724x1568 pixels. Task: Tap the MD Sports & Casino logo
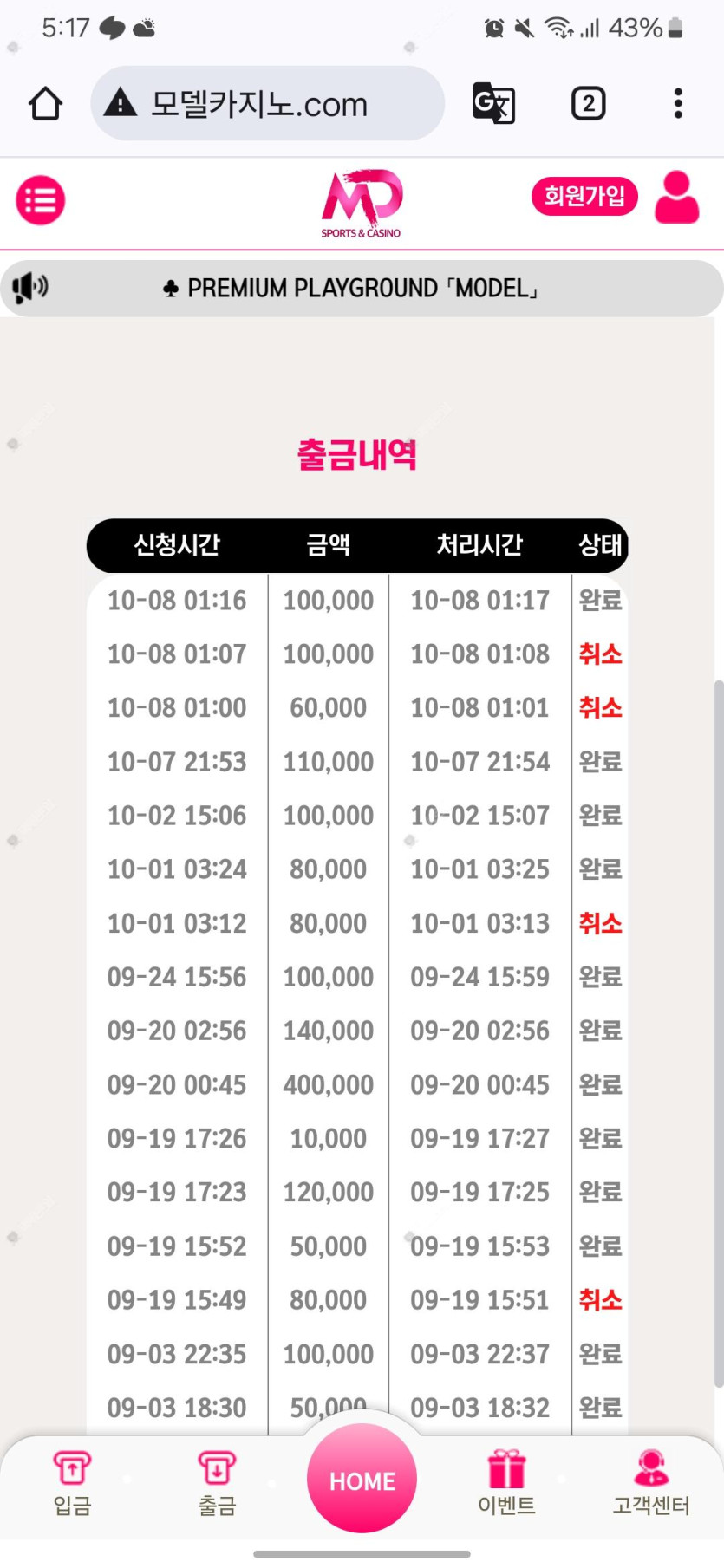click(362, 204)
